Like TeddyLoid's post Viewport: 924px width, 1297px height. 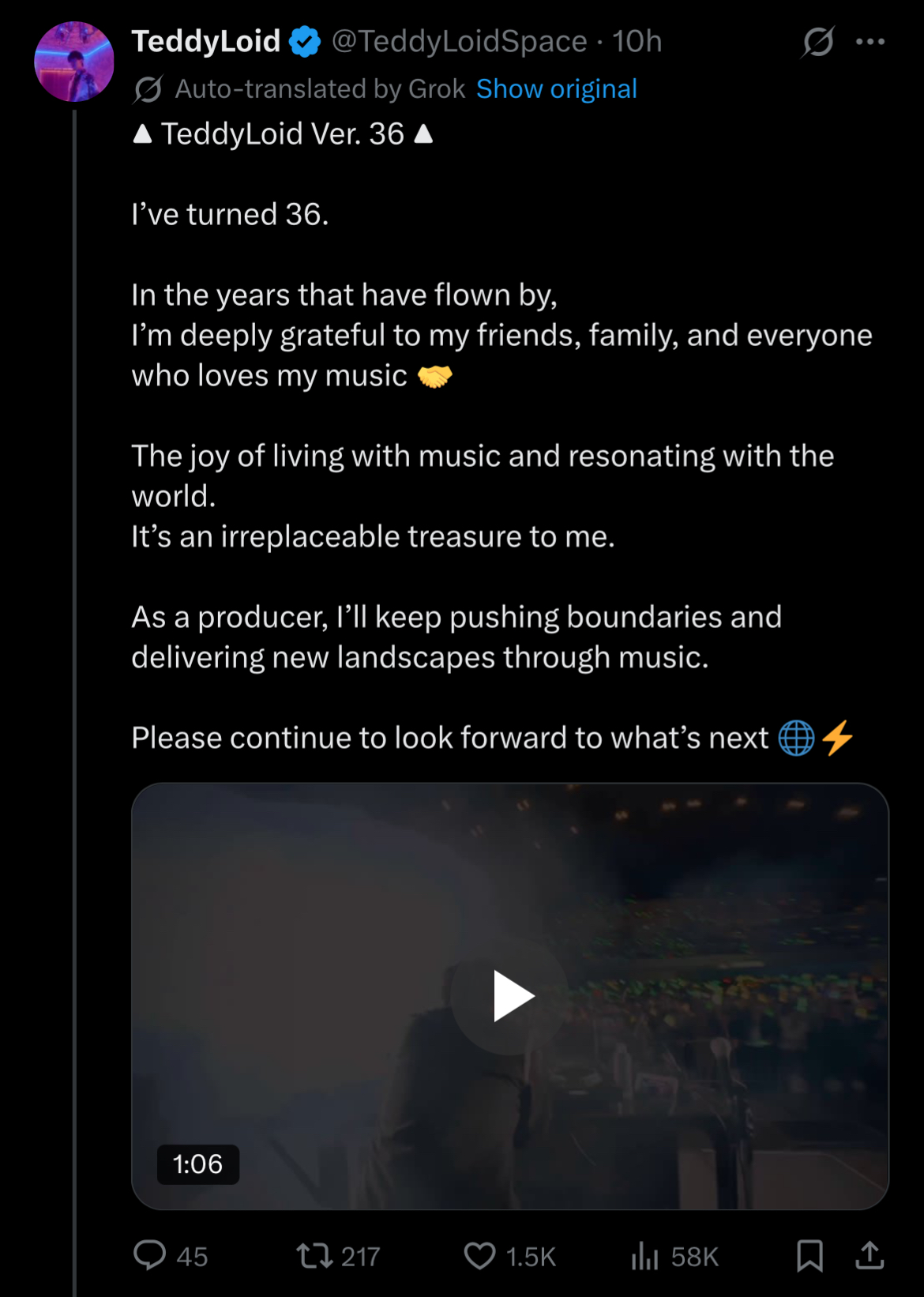tap(479, 1255)
